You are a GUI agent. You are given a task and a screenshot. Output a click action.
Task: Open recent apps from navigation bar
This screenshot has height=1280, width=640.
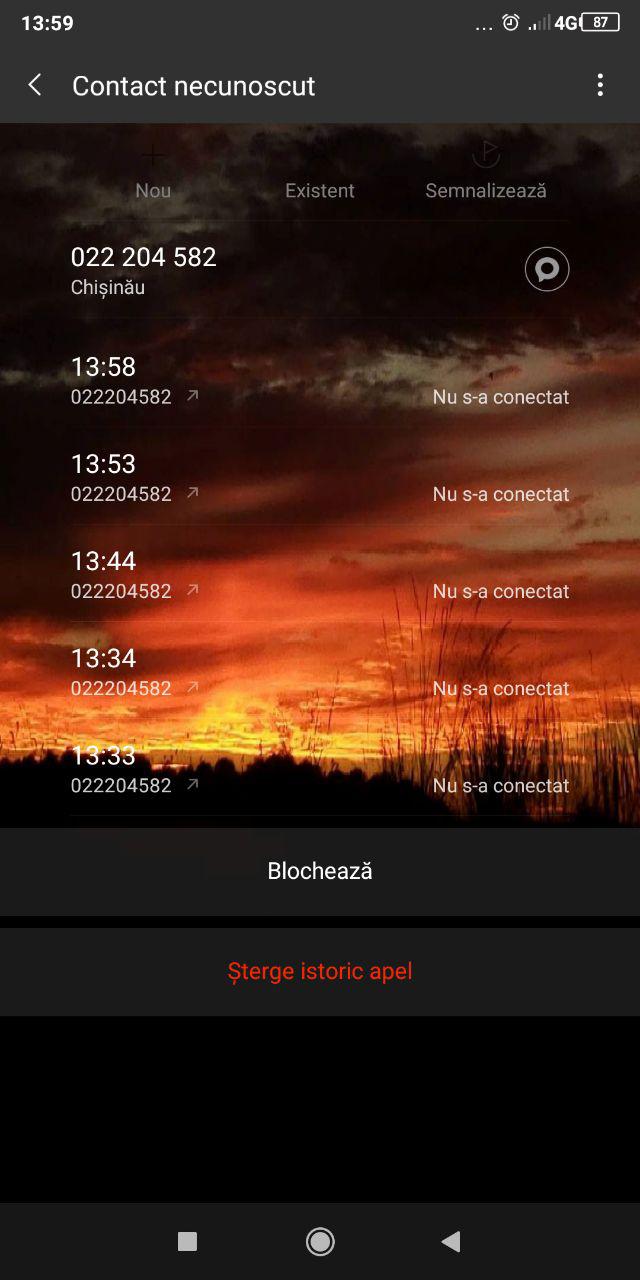[187, 1241]
